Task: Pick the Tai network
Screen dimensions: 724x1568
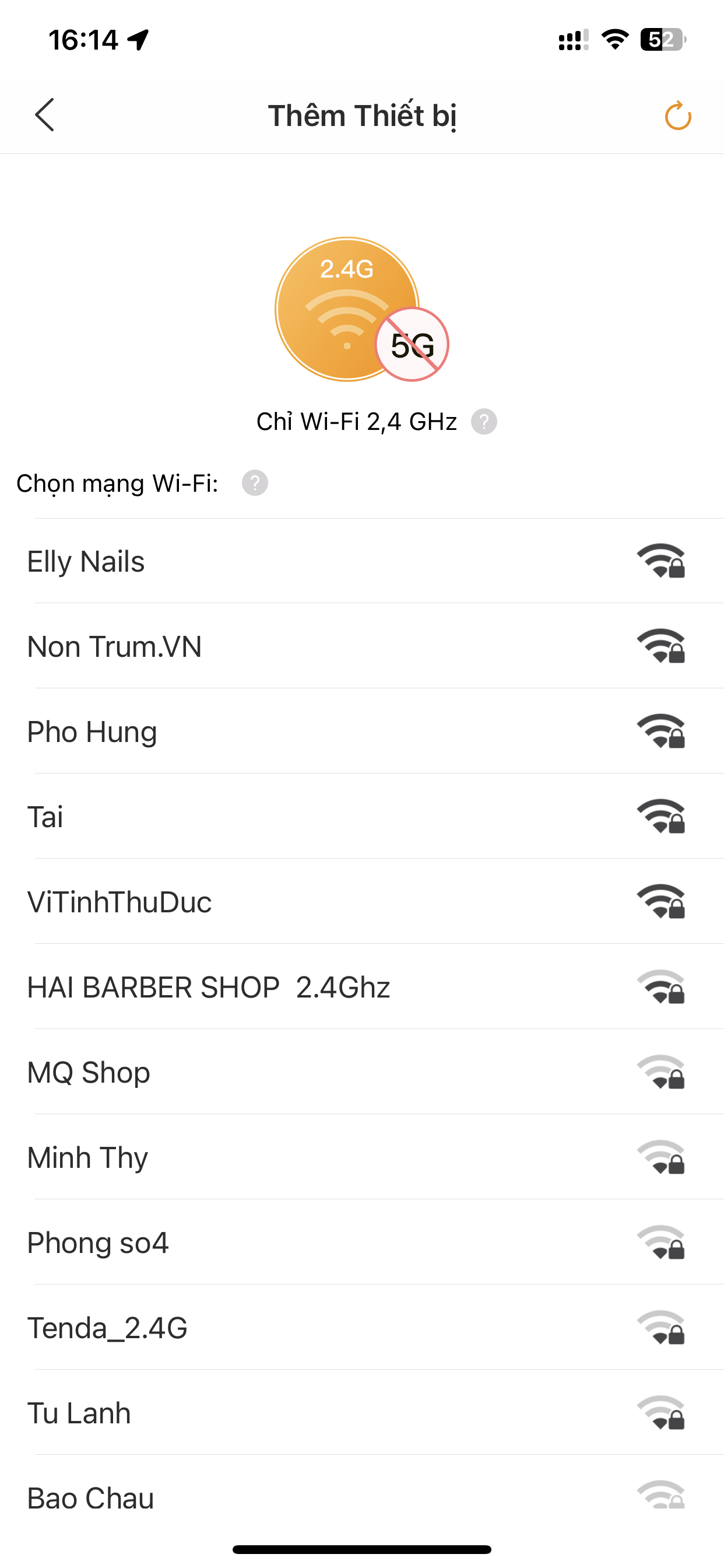Action: pyautogui.click(x=362, y=817)
